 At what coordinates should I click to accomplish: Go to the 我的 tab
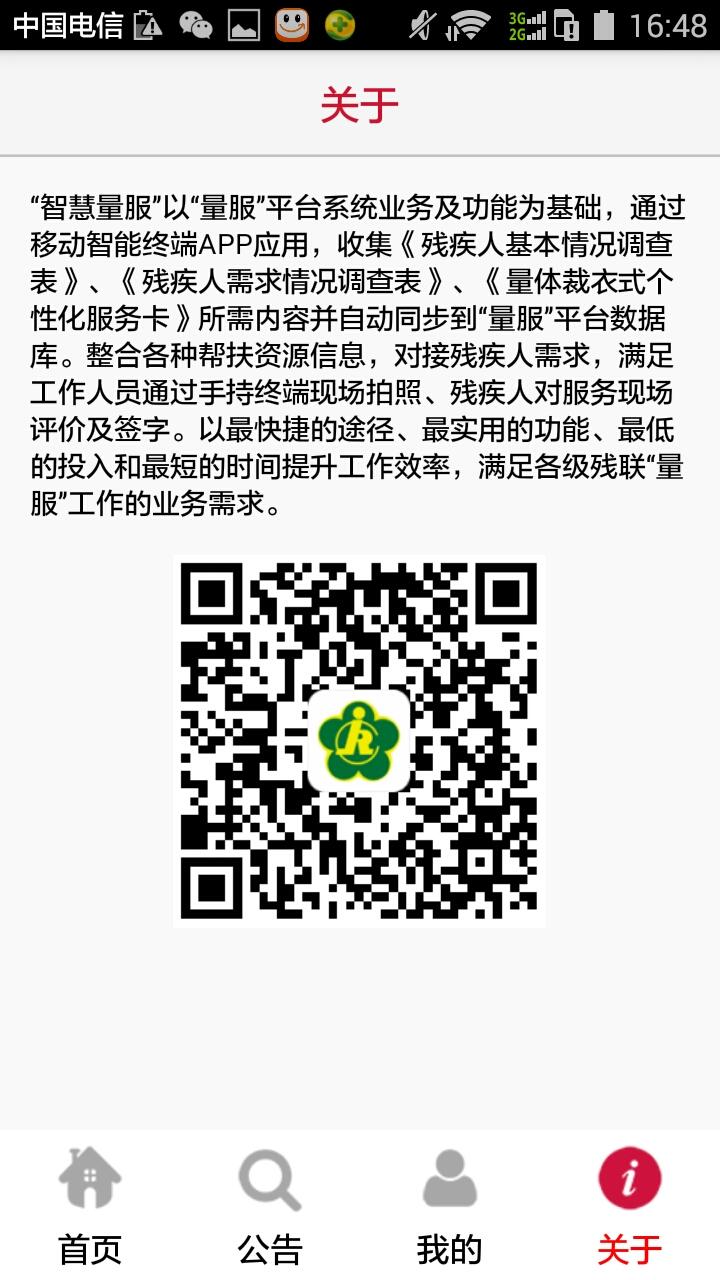[x=450, y=1206]
